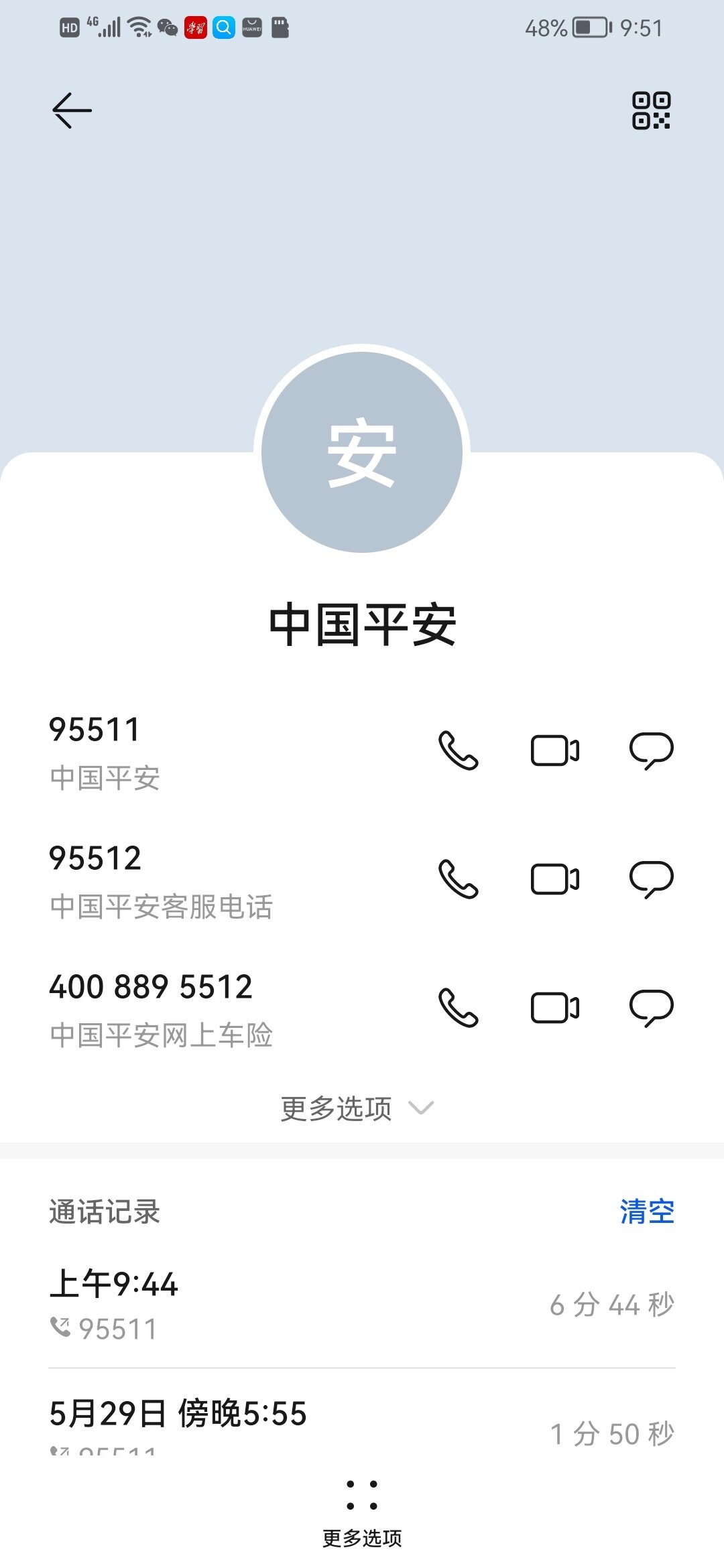Screen dimensions: 724x1568
Task: Open the contact QR code icon
Action: (x=651, y=111)
